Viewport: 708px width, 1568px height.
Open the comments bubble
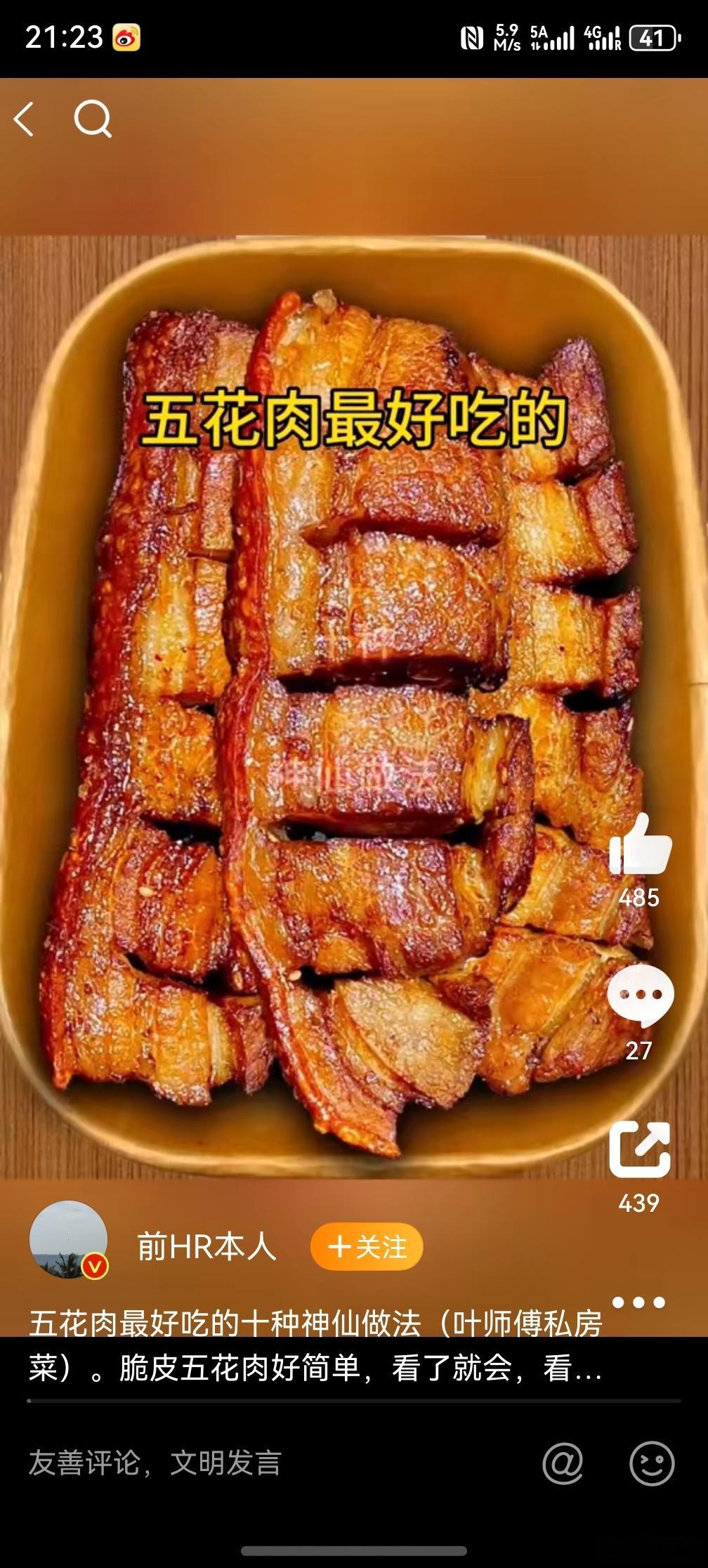[640, 995]
